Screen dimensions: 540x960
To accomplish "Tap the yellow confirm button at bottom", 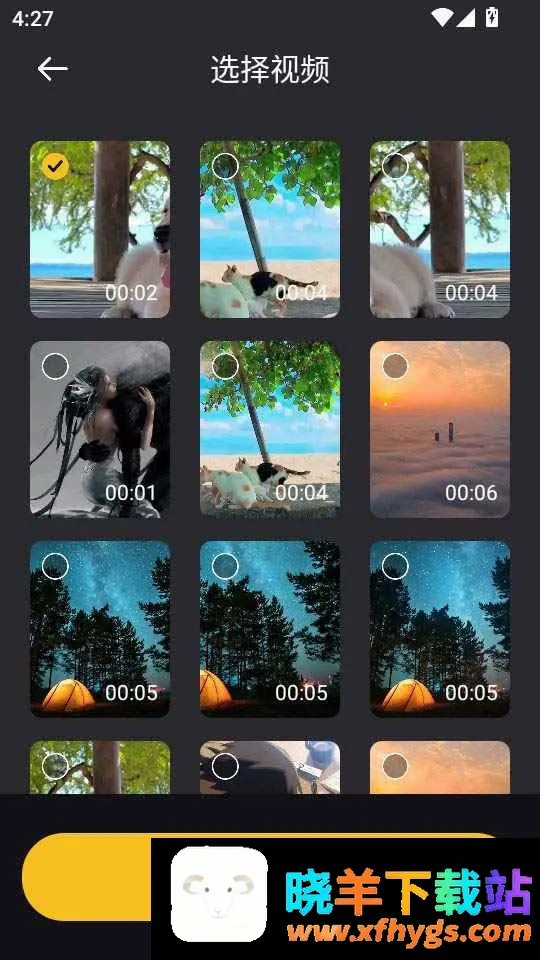I will tap(86, 877).
